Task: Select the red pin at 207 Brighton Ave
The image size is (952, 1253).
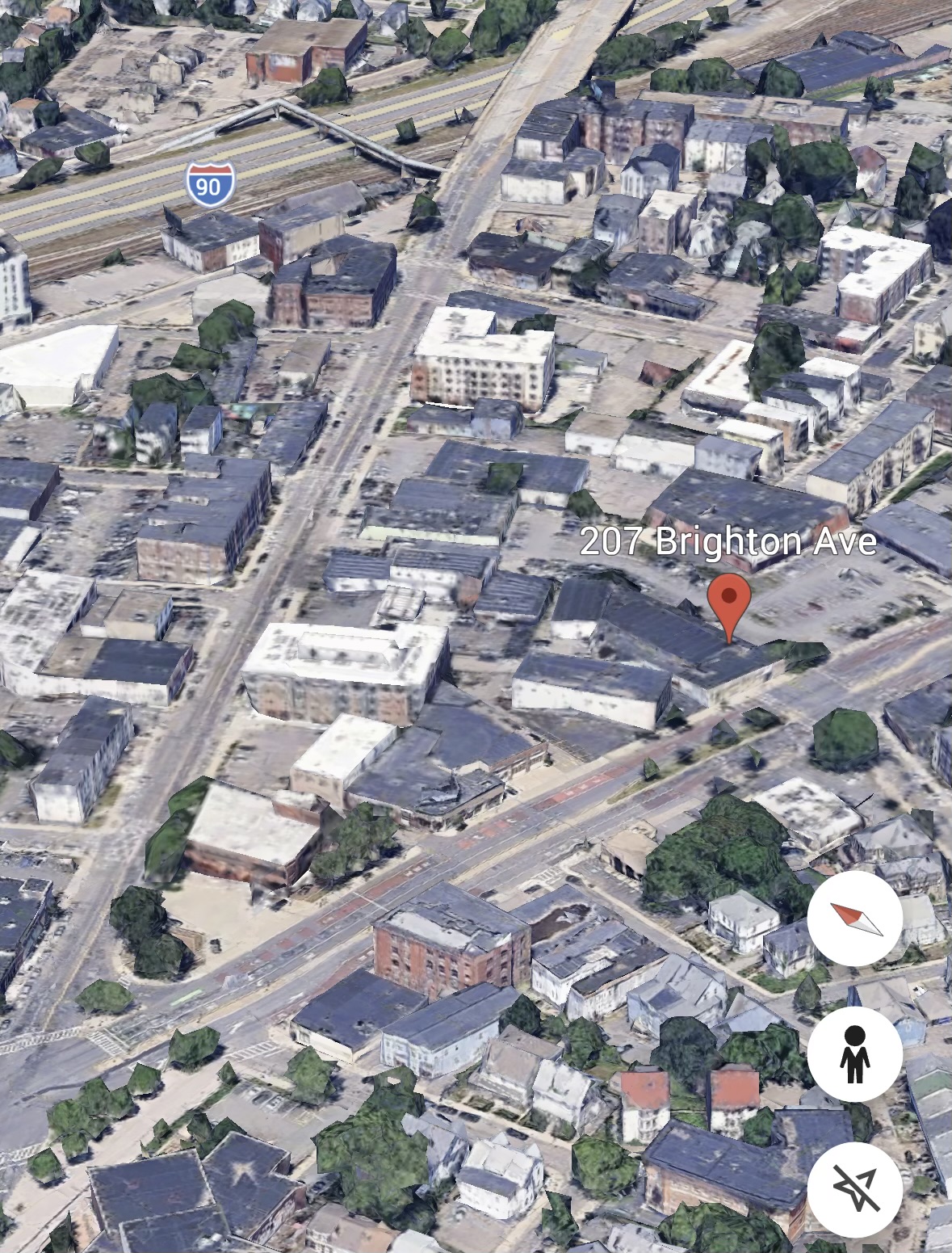Action: tap(728, 603)
